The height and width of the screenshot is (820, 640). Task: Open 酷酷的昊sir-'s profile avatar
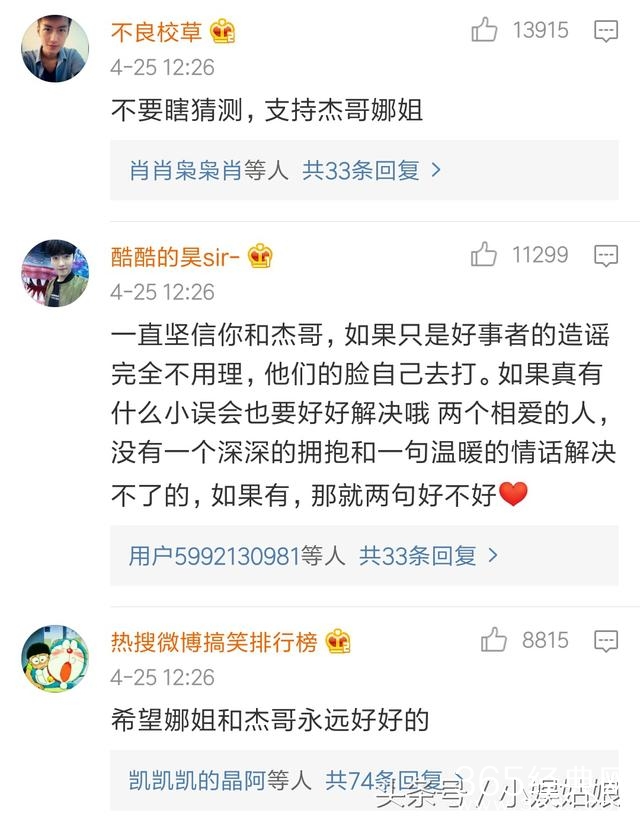tap(55, 272)
